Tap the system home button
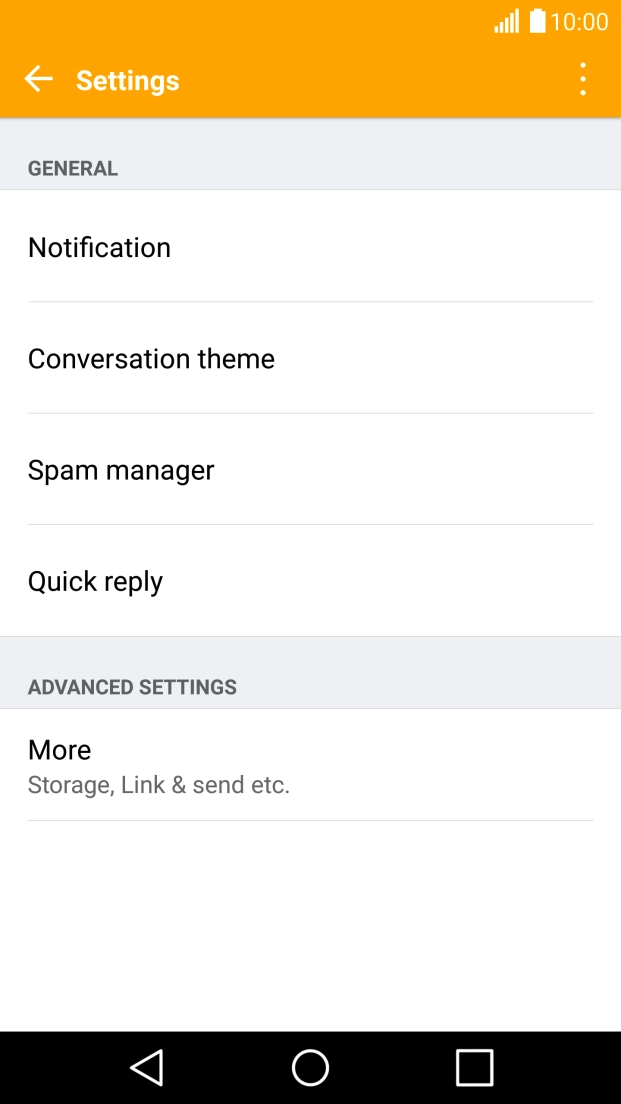Image resolution: width=621 pixels, height=1104 pixels. 310,1067
